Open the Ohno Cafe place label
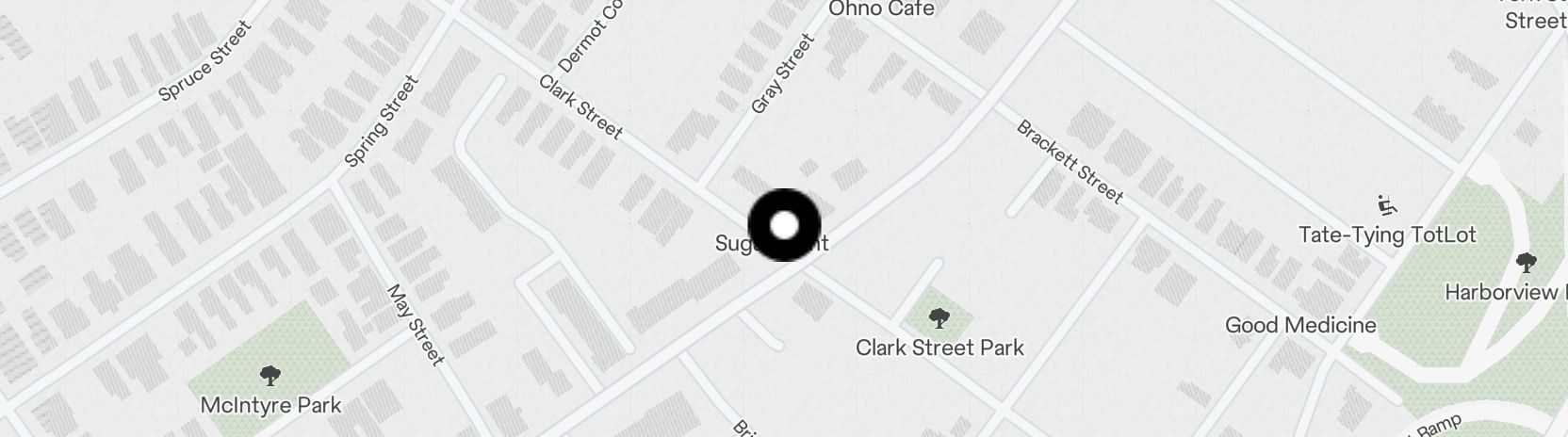Viewport: 1568px width, 437px height. 881,9
